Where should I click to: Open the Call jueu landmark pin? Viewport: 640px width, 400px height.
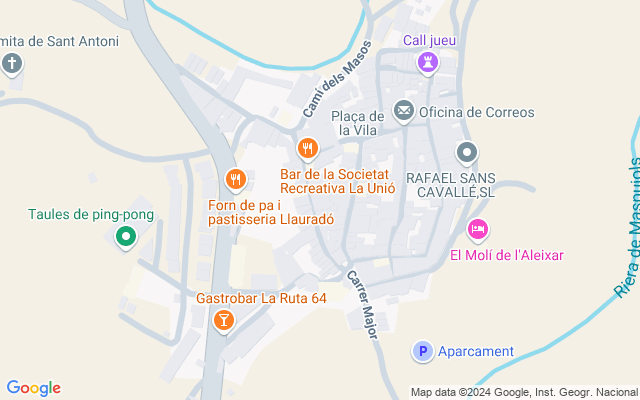point(429,63)
